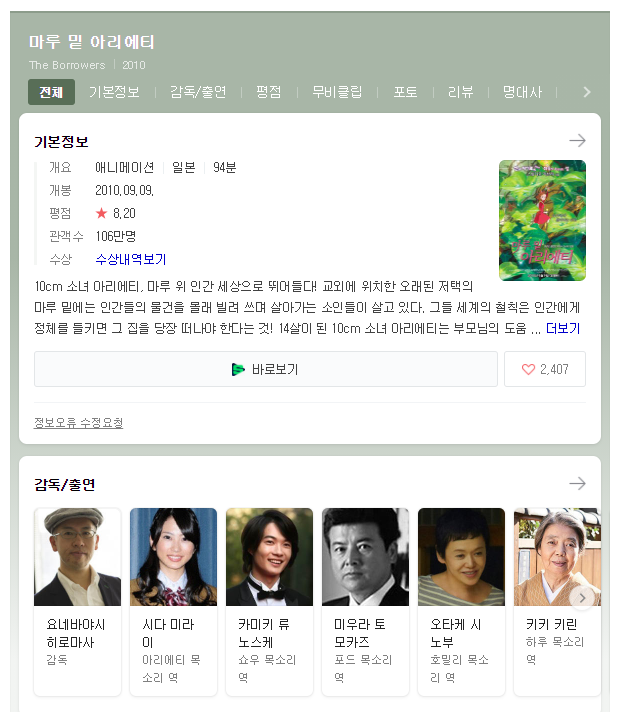Screen dimensions: 628x712
Task: Switch to the 기본정보 tab
Action: click(114, 92)
